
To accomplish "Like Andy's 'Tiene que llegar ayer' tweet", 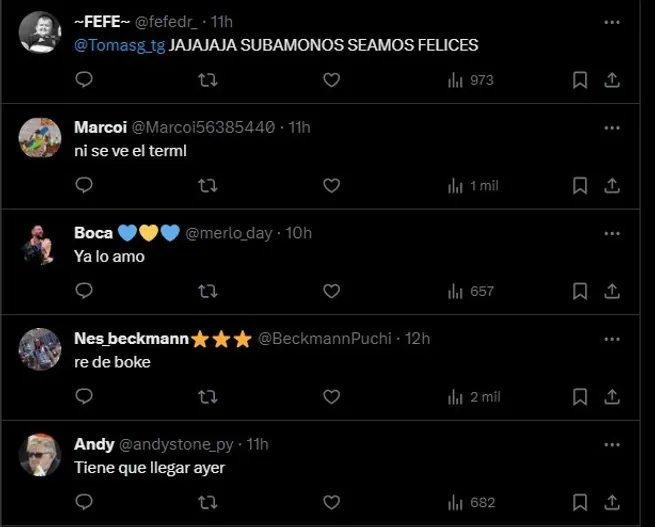I will [332, 502].
